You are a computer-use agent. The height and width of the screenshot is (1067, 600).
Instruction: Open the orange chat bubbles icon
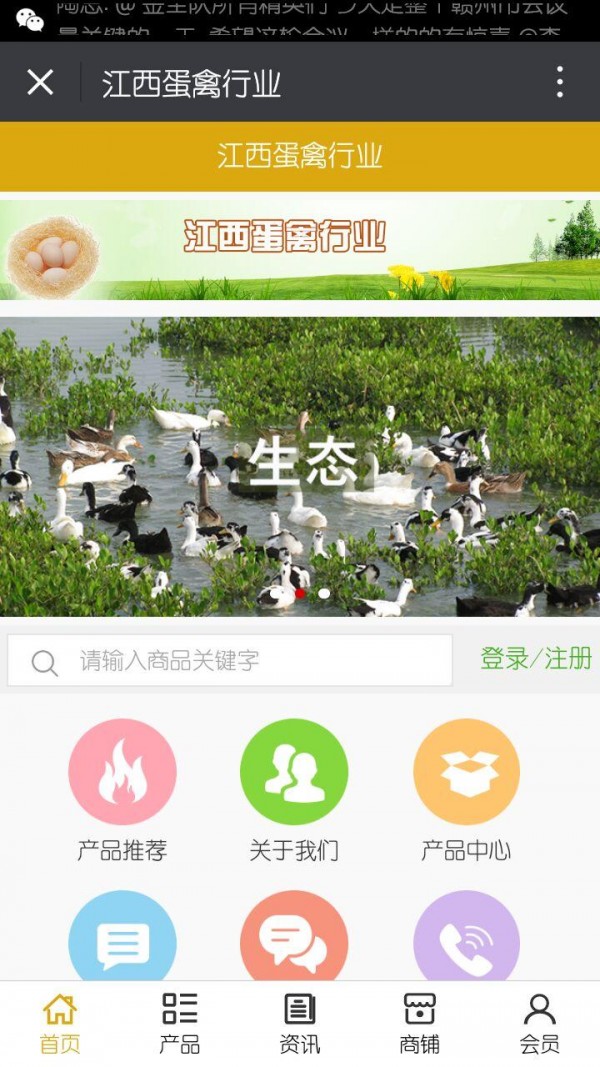pos(294,940)
